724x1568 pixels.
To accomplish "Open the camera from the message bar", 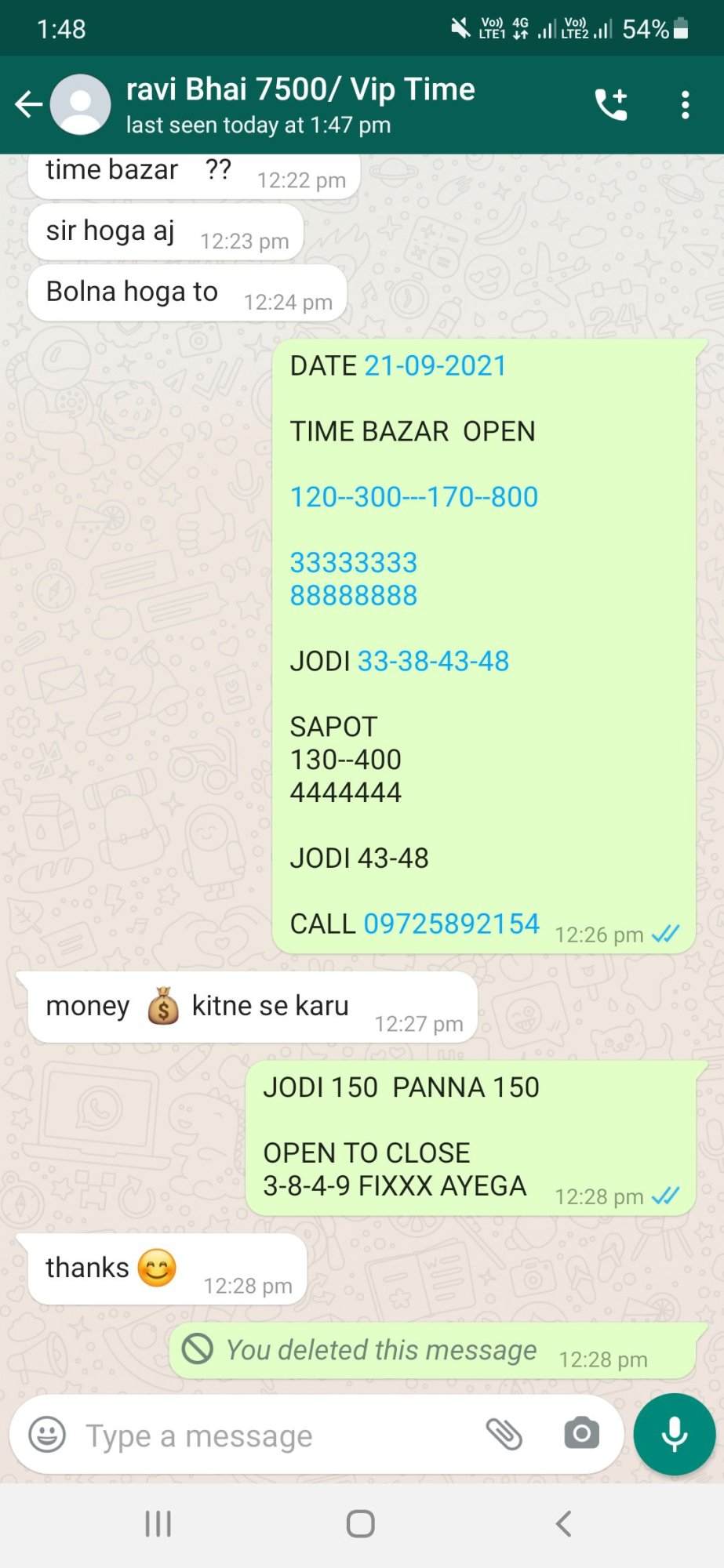I will coord(581,1435).
